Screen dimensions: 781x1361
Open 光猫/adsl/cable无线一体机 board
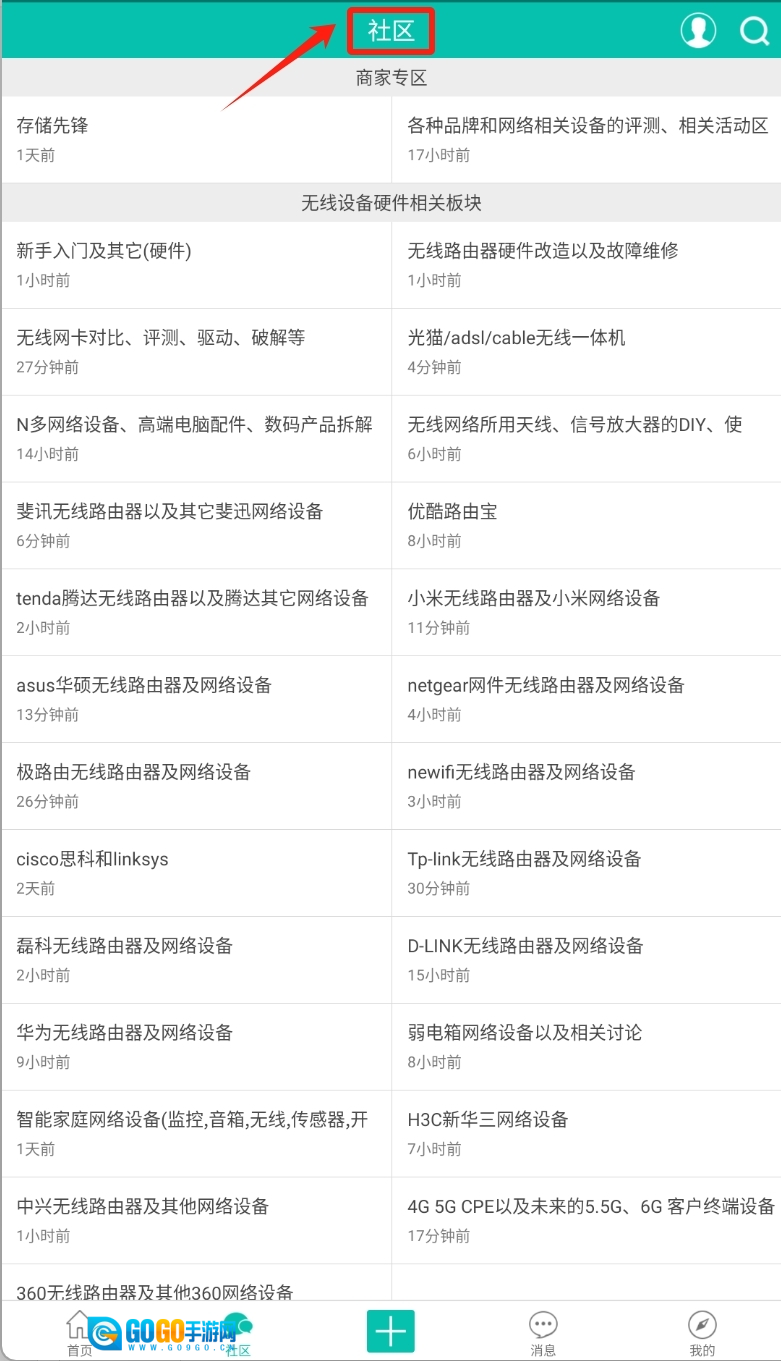coord(586,351)
